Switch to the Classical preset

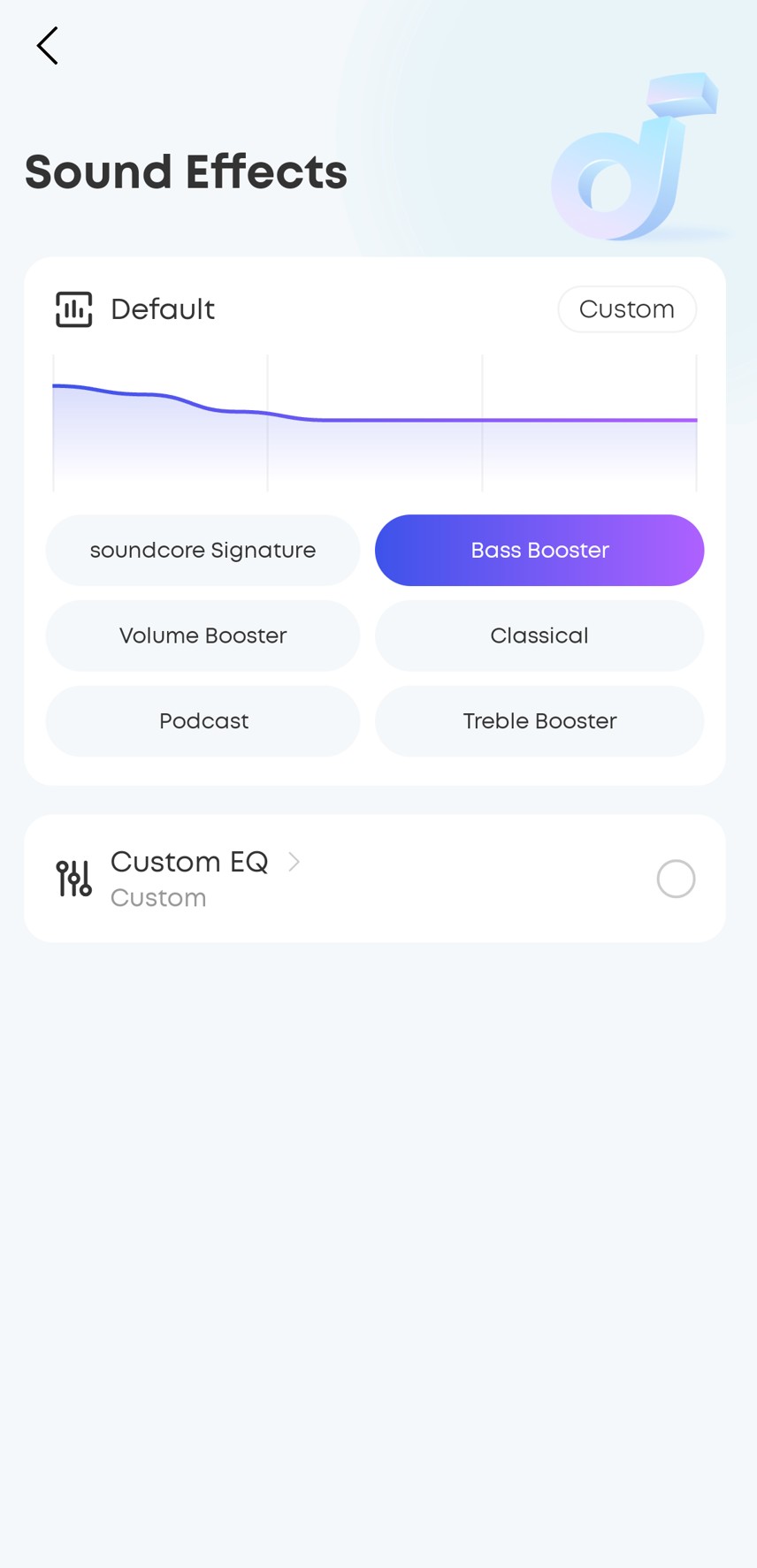(x=539, y=636)
